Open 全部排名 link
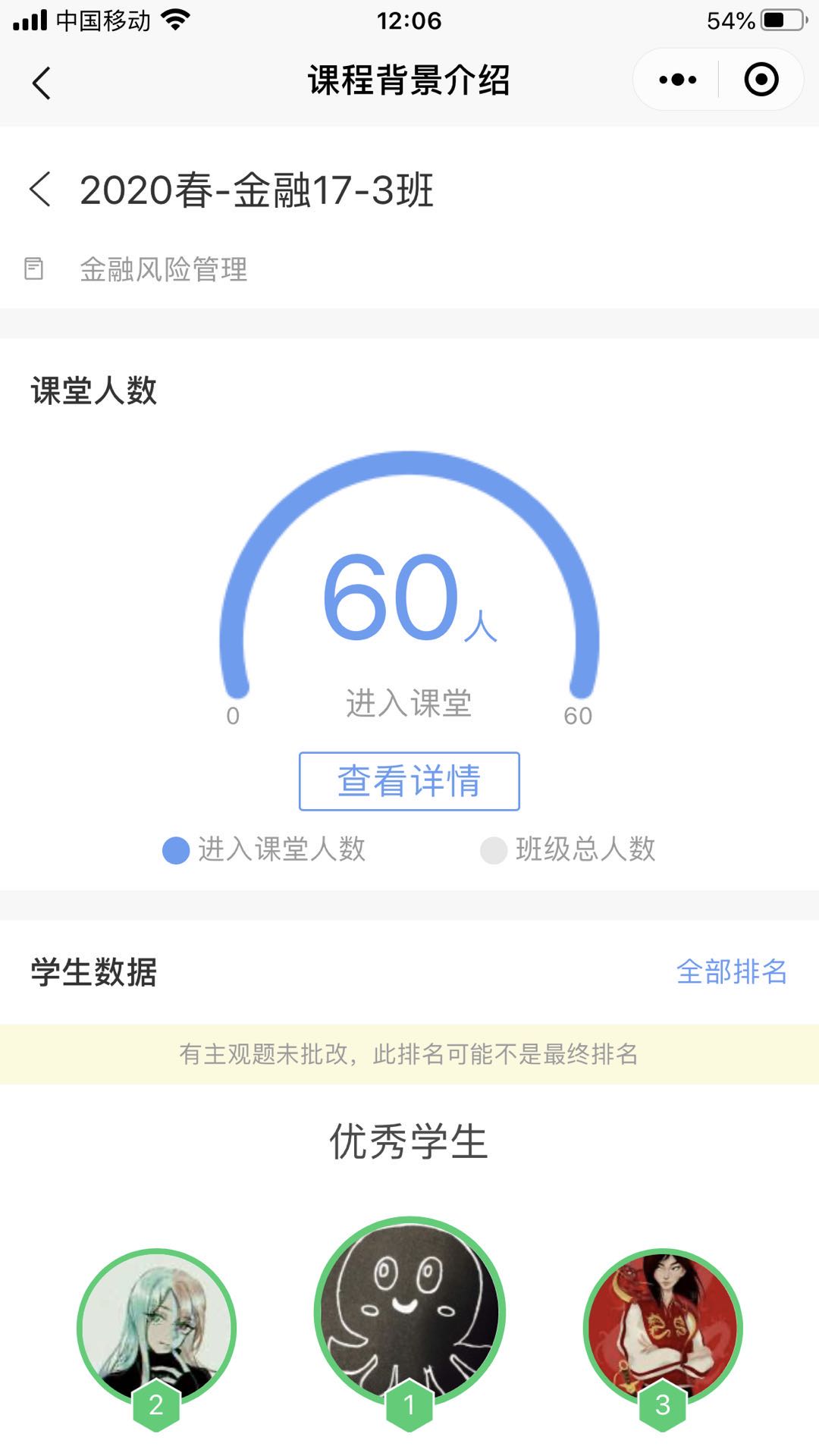 [x=731, y=971]
